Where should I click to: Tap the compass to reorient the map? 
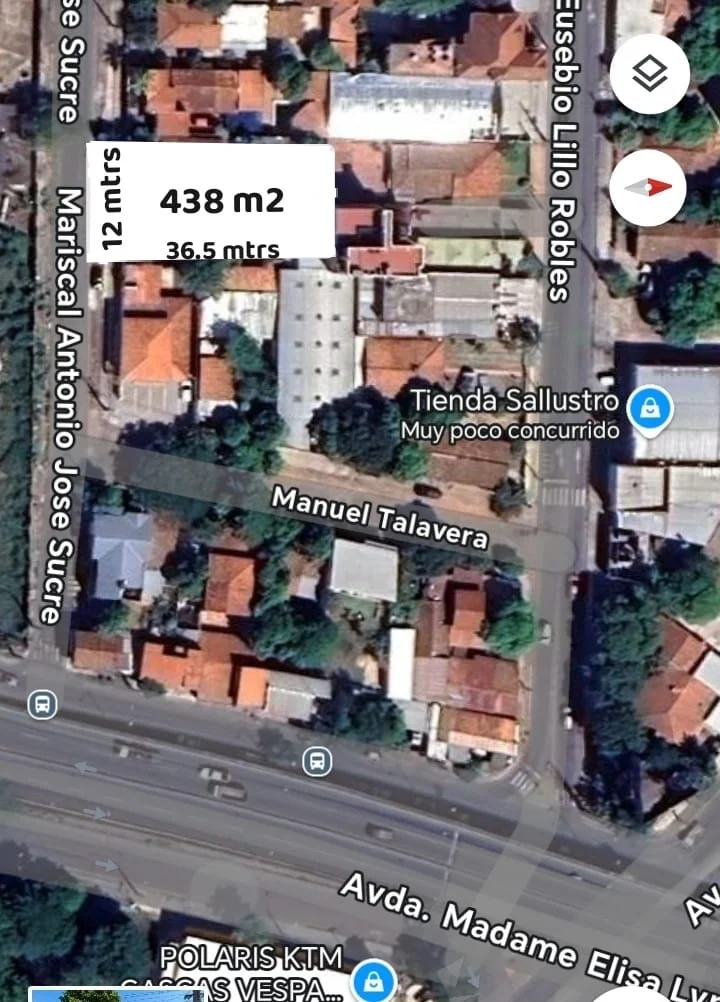point(648,187)
